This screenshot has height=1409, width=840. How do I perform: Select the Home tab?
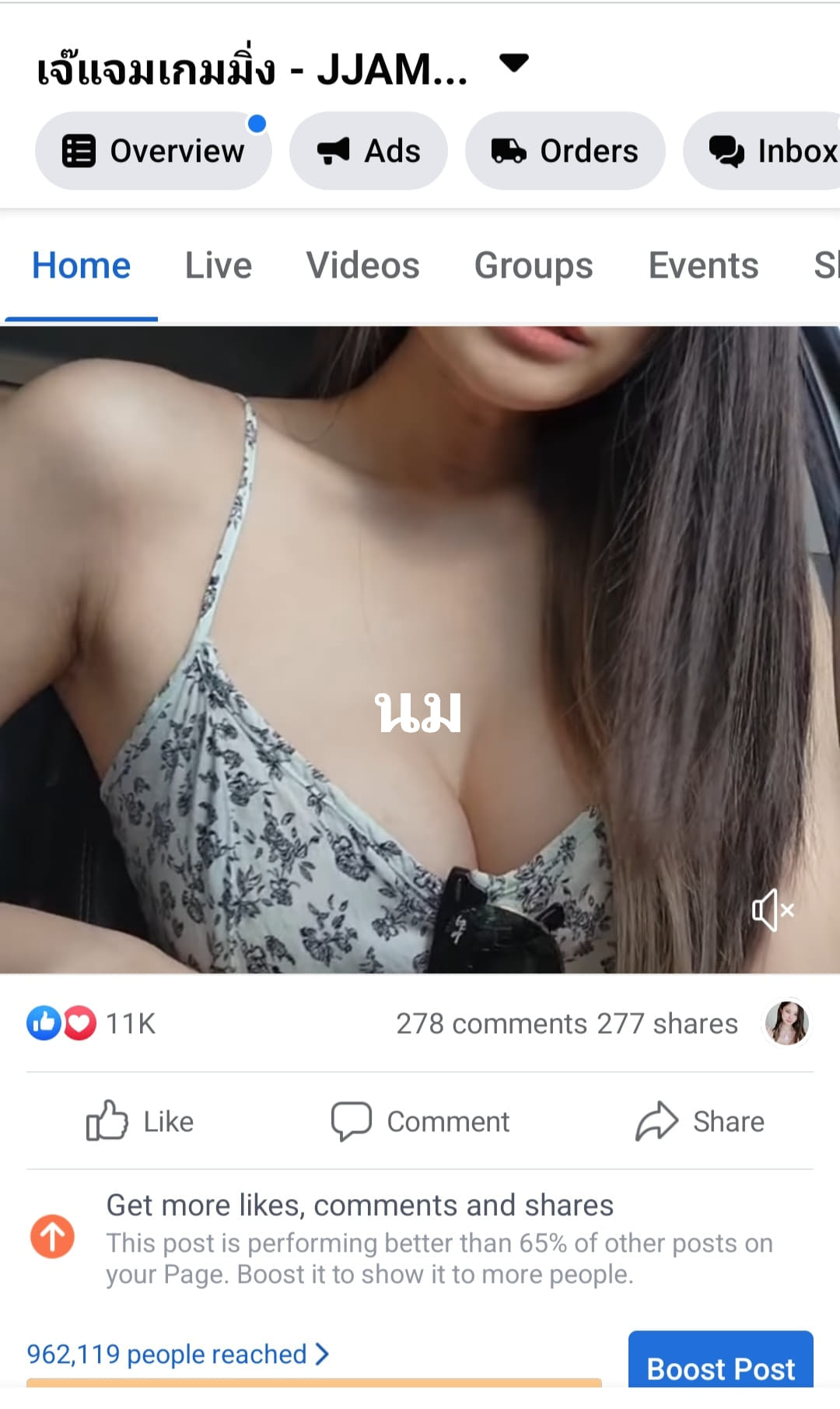pos(81,266)
